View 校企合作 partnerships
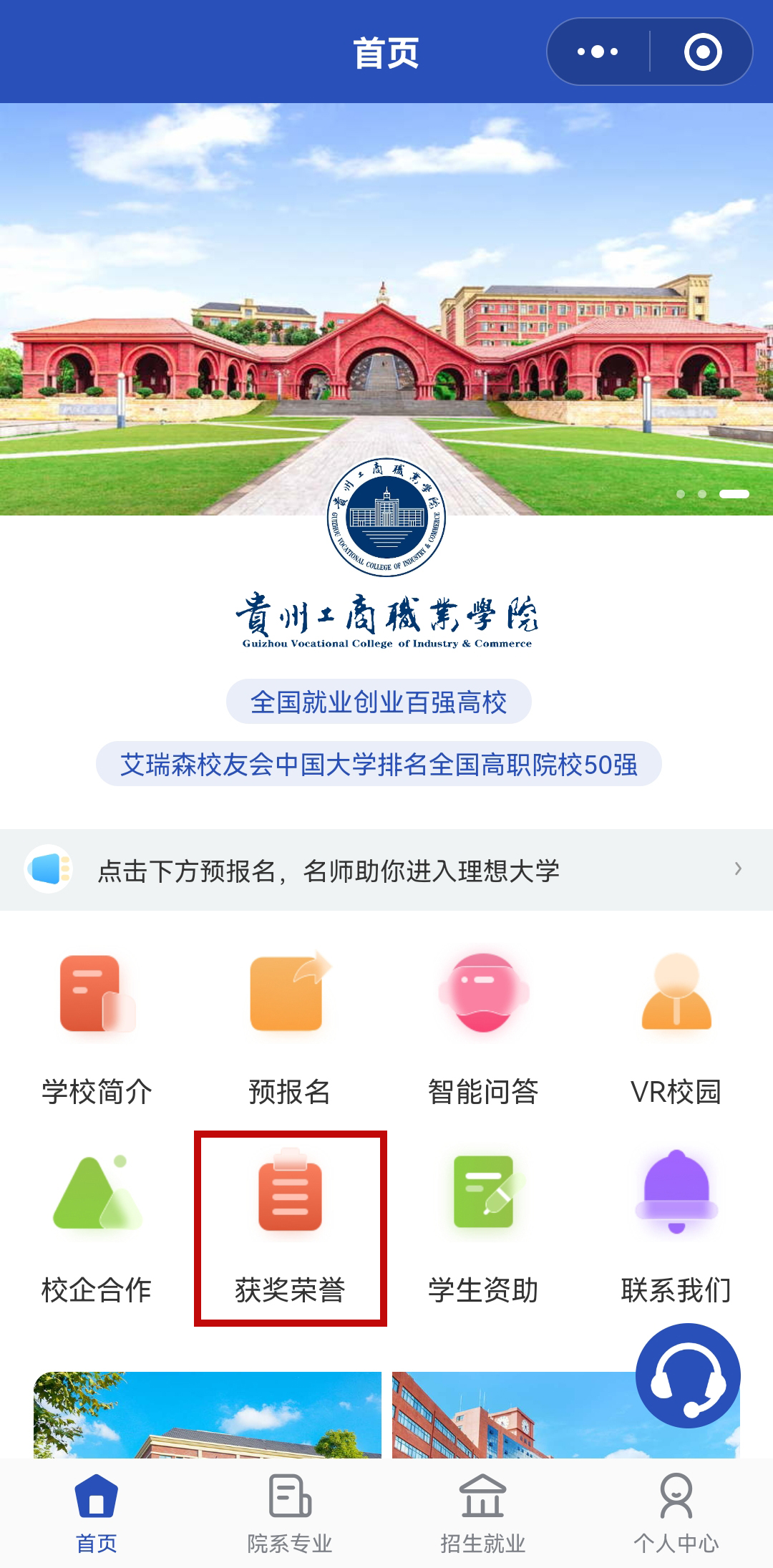773x1568 pixels. click(97, 1226)
